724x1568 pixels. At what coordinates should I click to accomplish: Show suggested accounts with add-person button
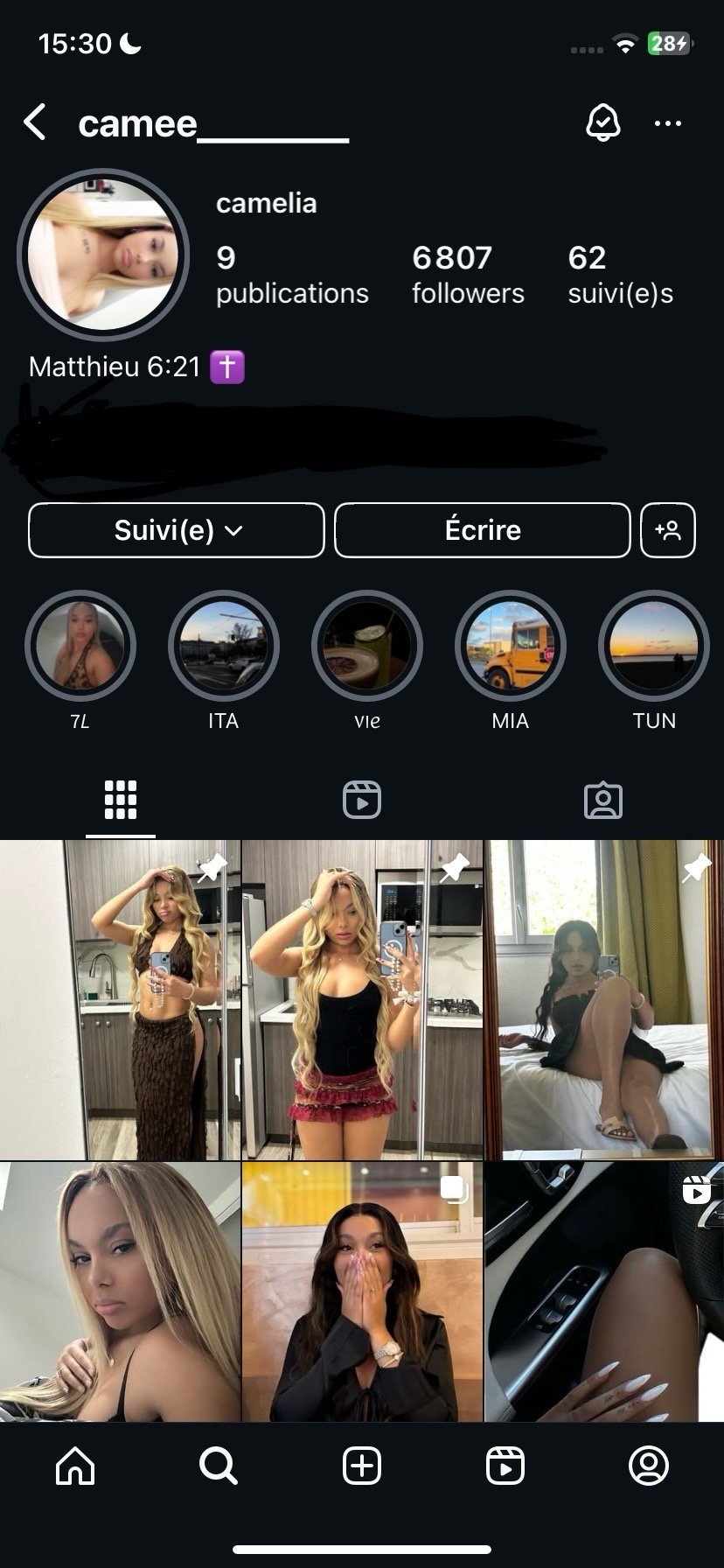tap(668, 530)
